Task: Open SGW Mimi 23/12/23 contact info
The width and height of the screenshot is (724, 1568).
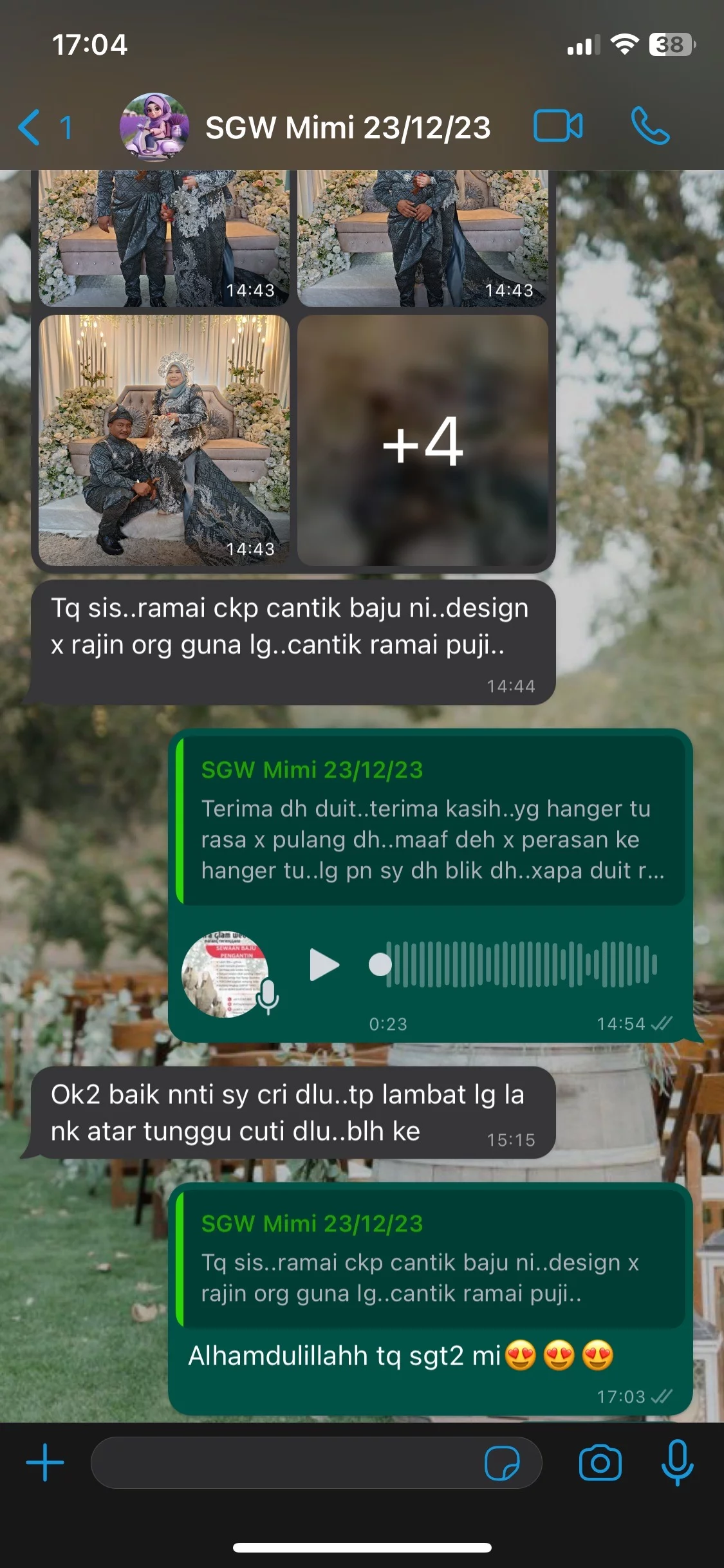Action: pos(348,127)
